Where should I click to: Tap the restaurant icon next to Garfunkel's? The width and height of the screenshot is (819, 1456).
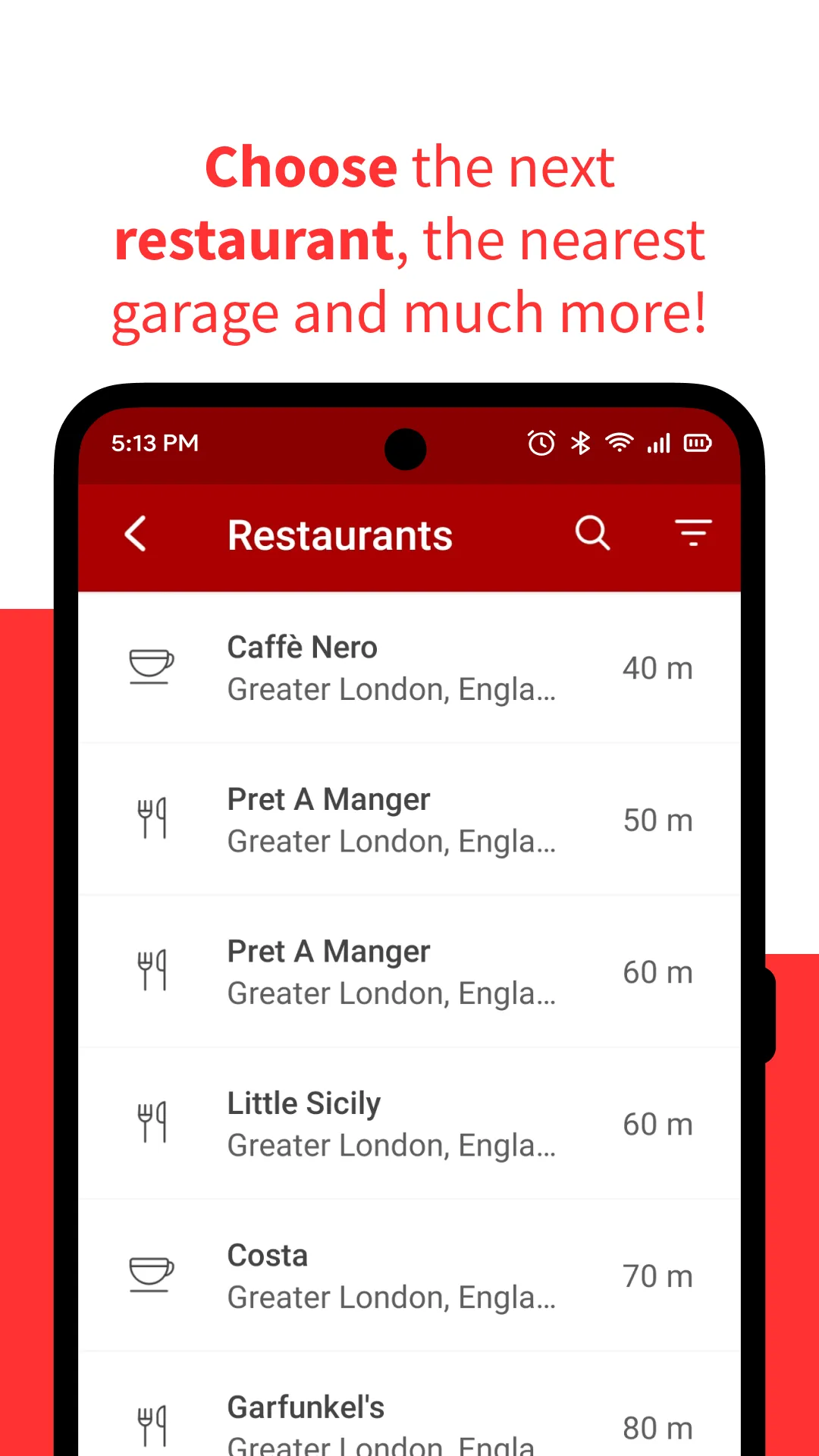[152, 1426]
